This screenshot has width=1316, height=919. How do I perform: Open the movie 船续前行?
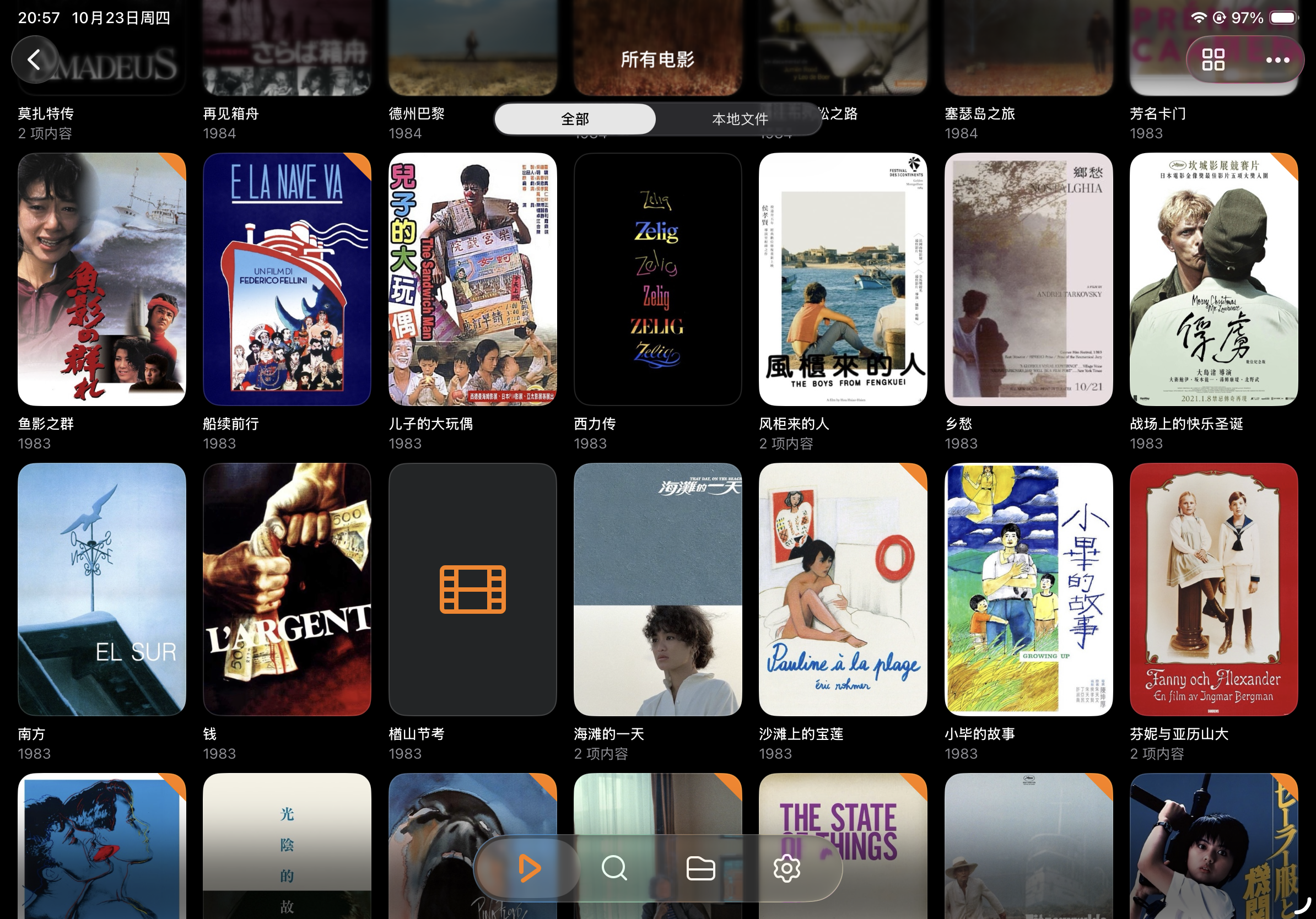click(x=287, y=279)
